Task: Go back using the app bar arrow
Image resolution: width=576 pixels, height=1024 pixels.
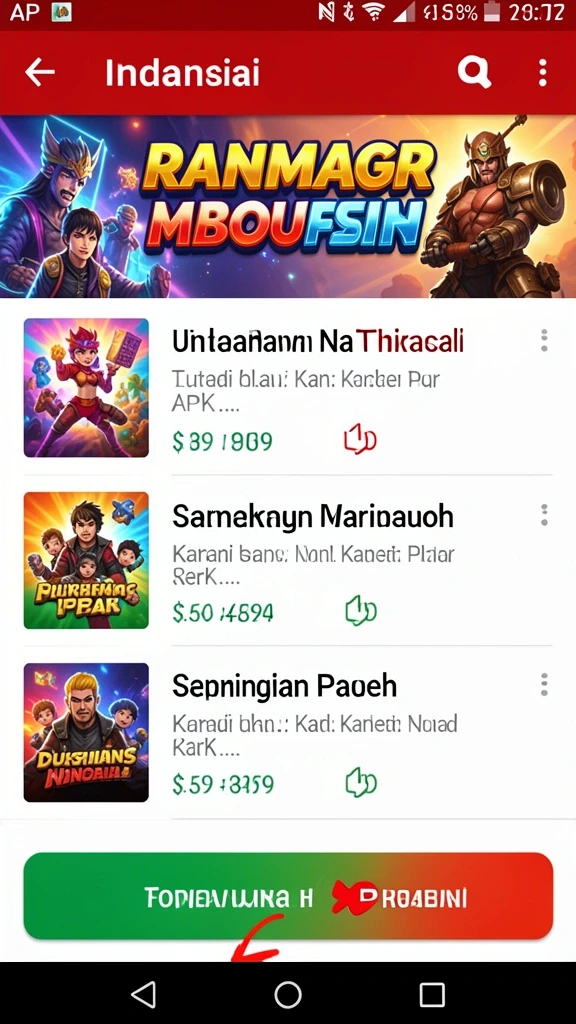Action: (39, 72)
